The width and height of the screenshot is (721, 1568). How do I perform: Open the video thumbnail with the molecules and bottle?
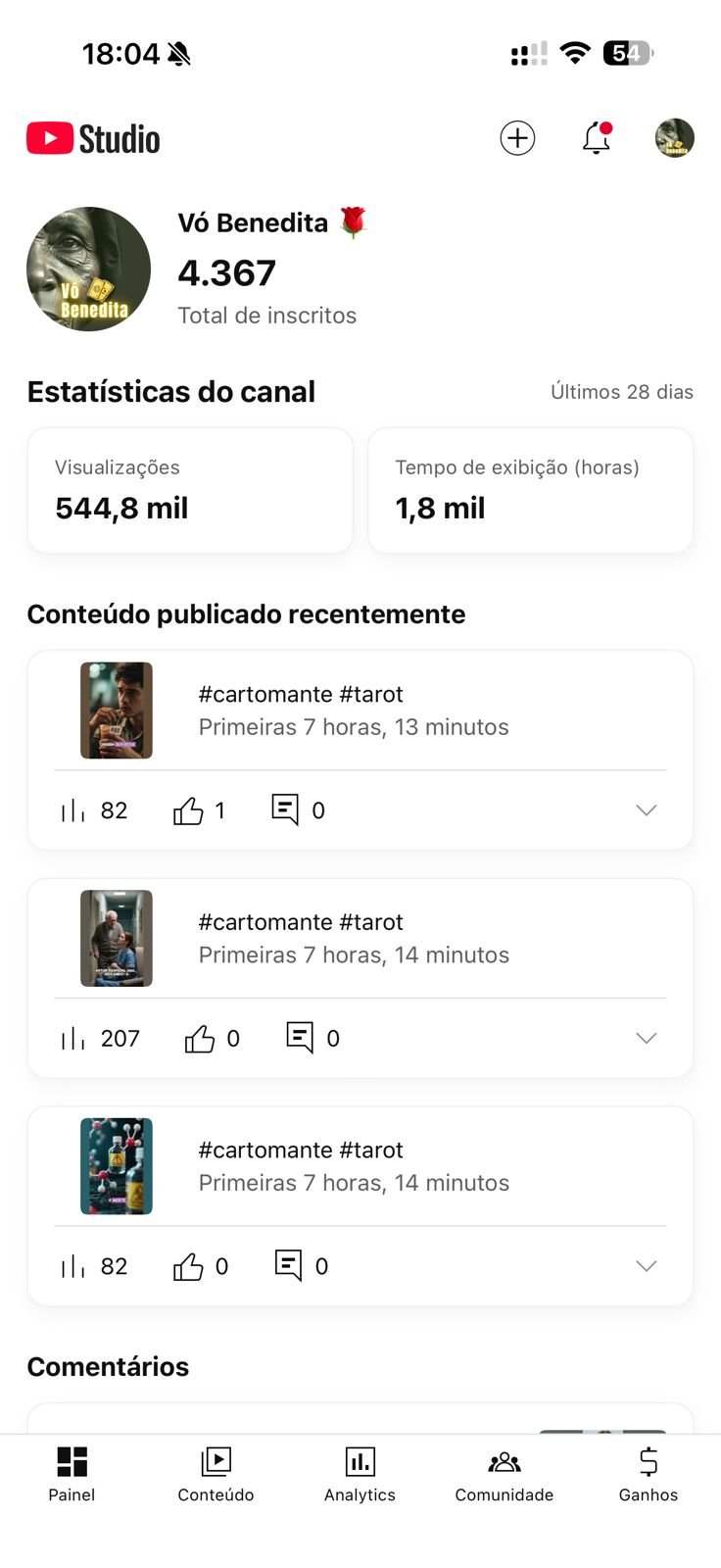tap(117, 1166)
